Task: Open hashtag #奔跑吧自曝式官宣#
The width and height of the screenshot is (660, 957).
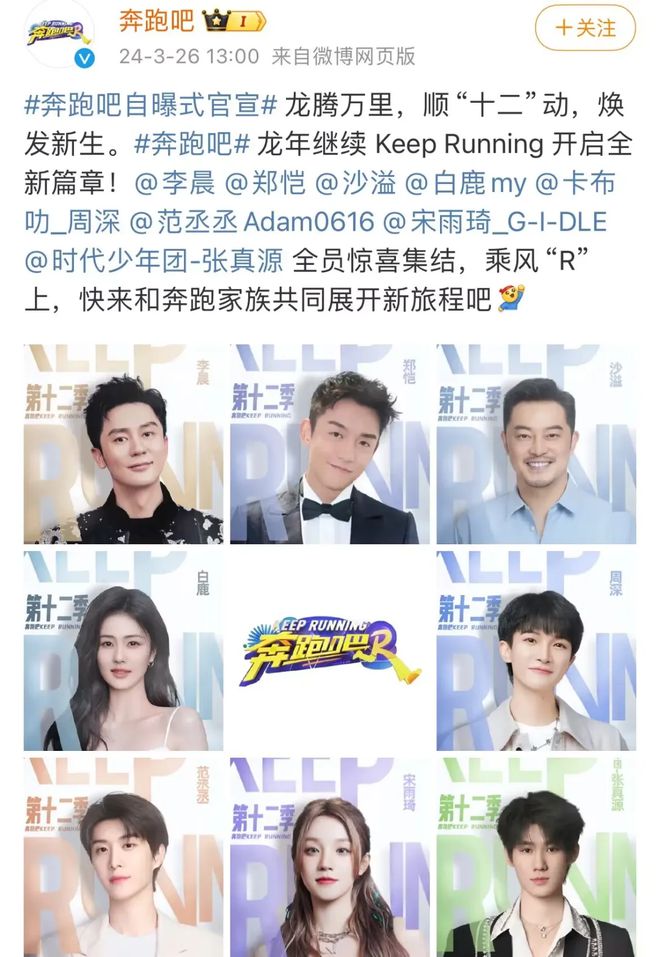Action: tap(149, 106)
